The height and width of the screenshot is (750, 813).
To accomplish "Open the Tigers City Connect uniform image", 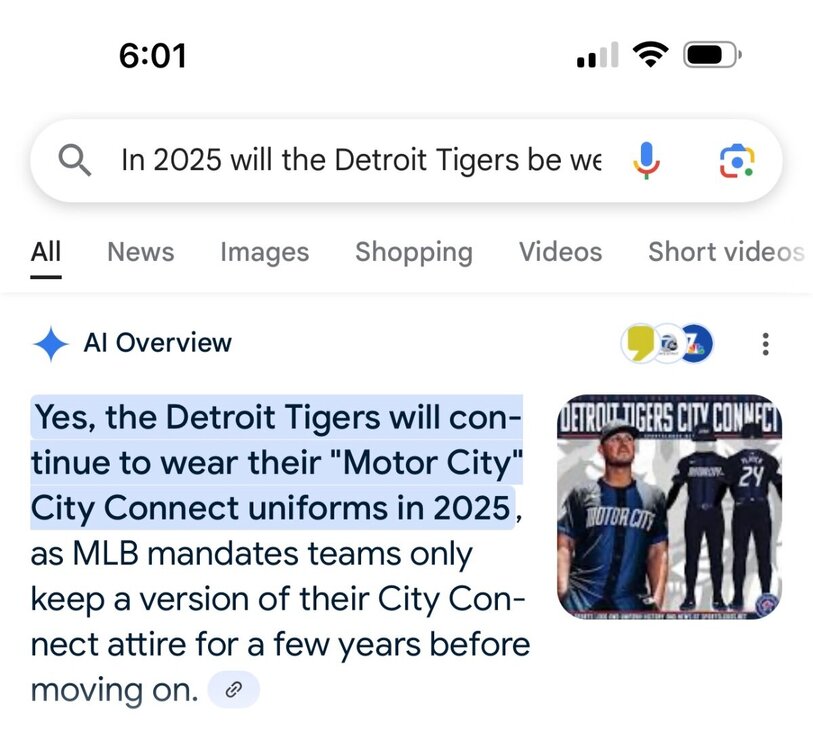I will (669, 506).
